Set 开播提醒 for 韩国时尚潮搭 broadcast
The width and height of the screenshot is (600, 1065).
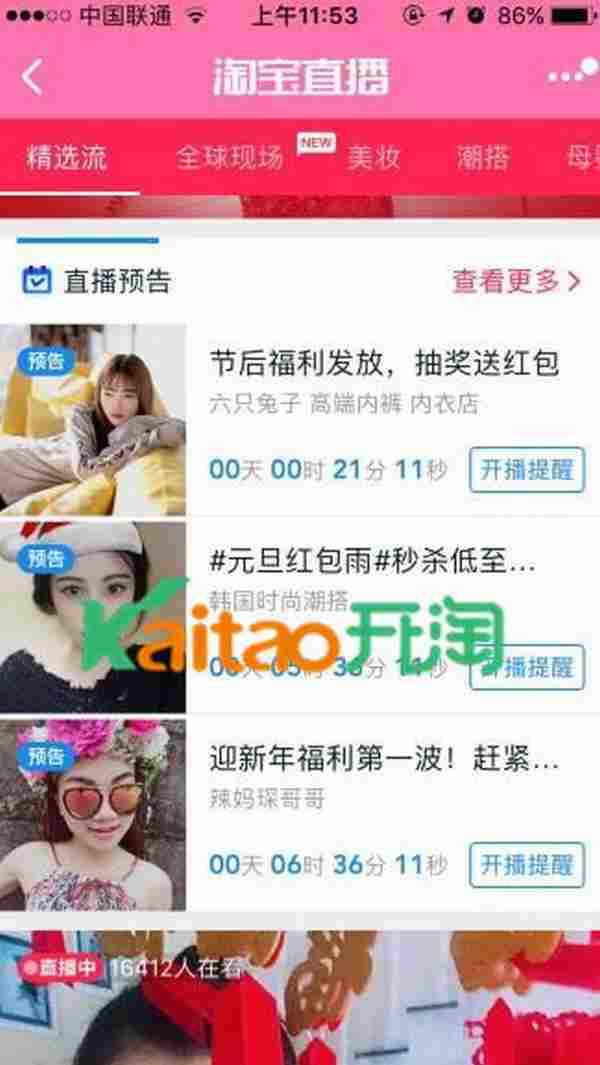point(526,666)
